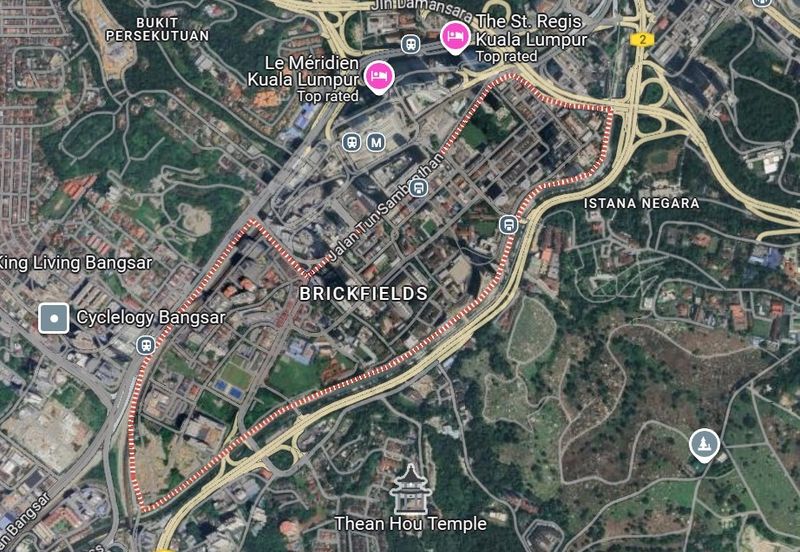Open the train station icon beside Cyclelogy Bangsar

pos(146,344)
